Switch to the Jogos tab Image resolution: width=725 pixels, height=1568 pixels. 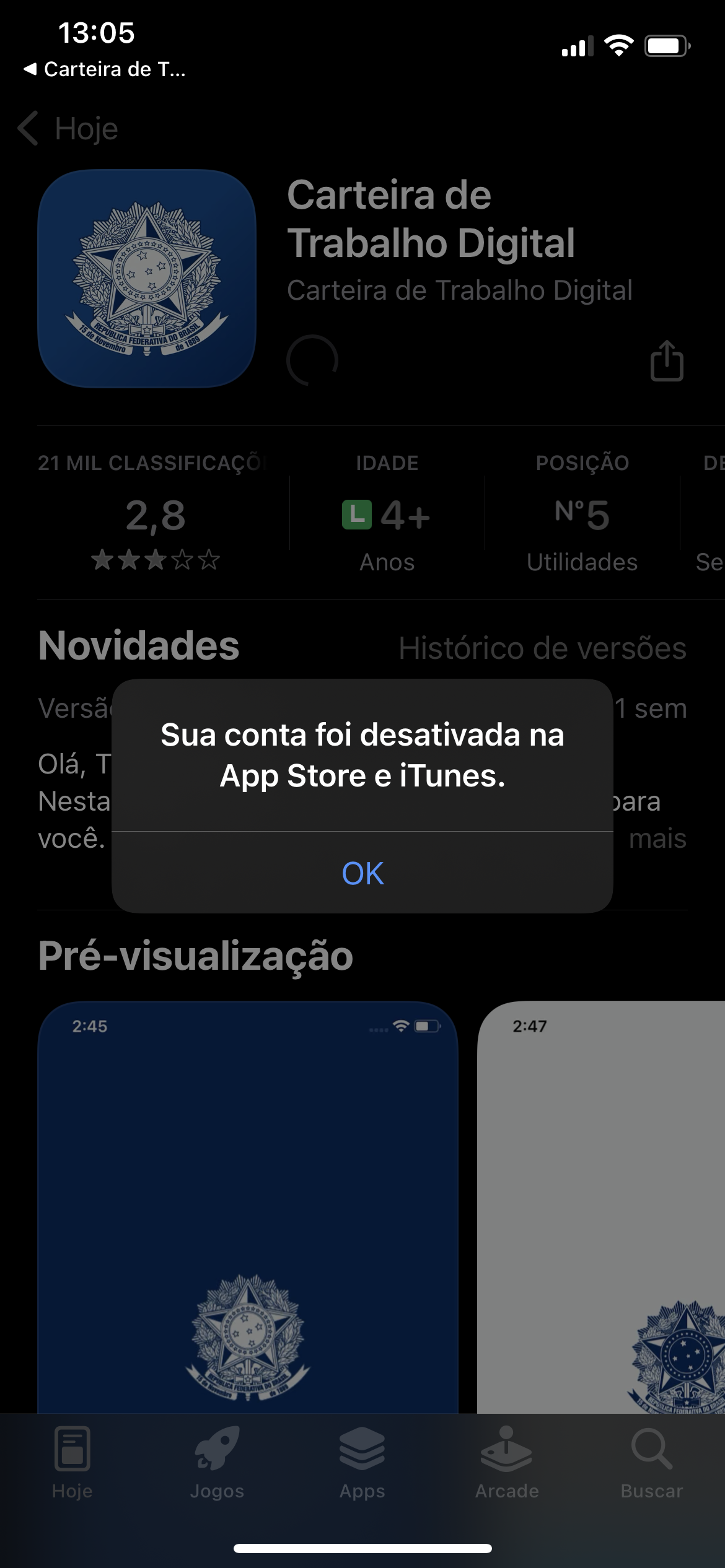point(217,1463)
